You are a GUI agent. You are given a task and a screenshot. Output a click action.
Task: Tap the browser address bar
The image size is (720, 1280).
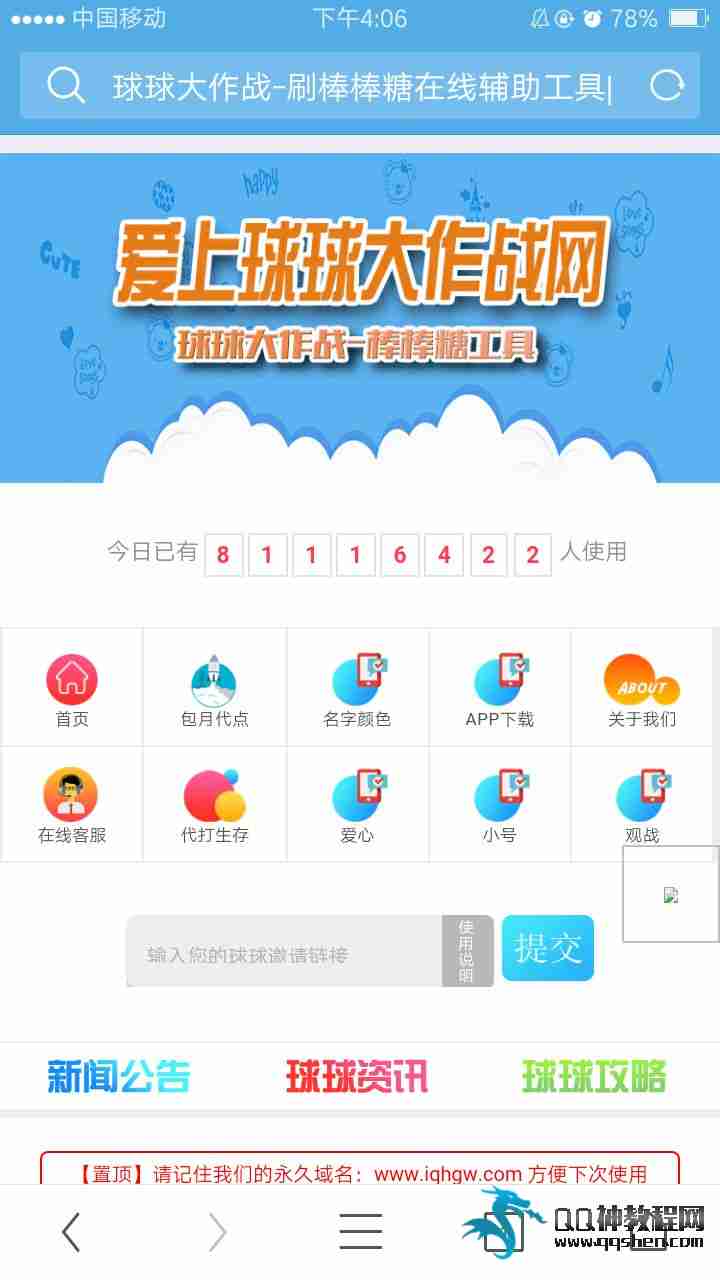point(360,87)
